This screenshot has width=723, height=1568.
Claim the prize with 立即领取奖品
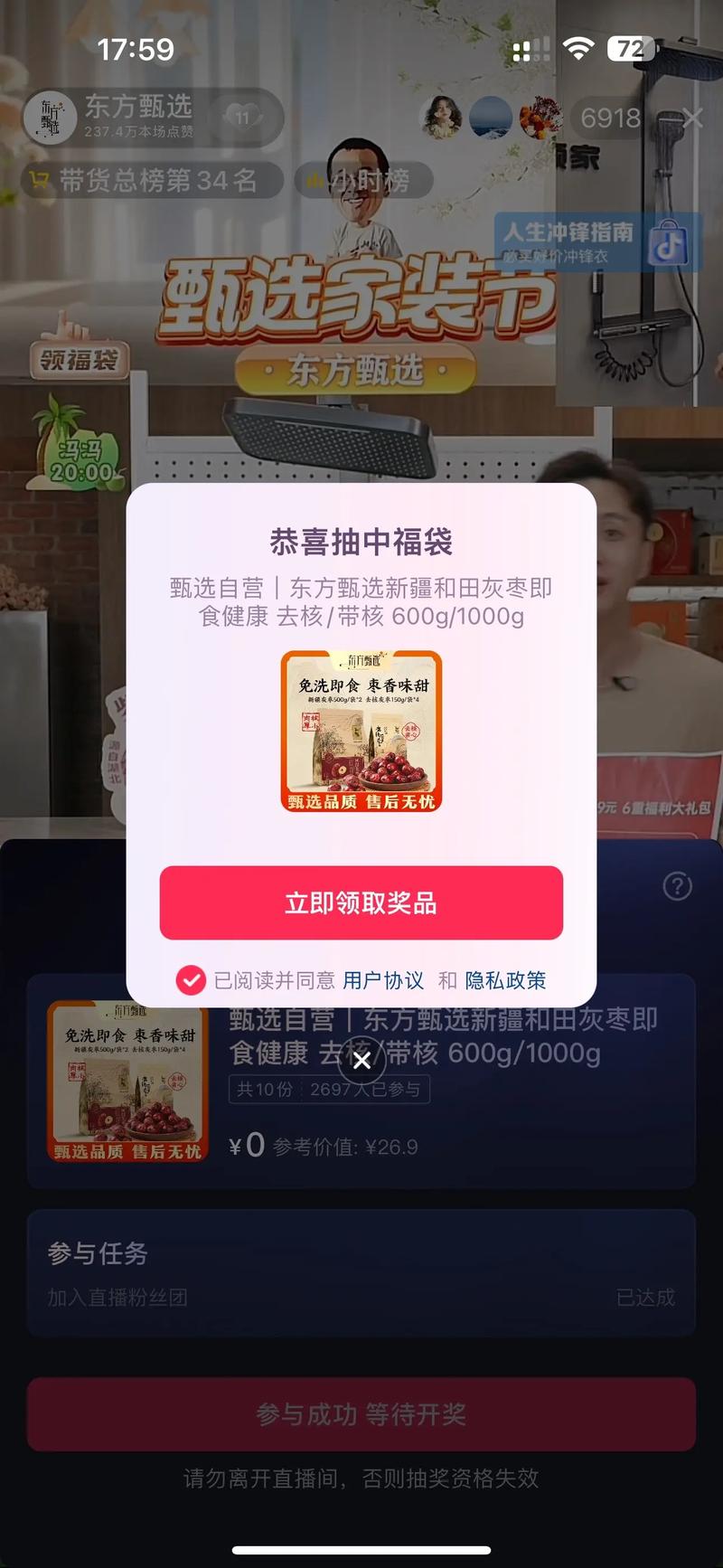point(361,902)
